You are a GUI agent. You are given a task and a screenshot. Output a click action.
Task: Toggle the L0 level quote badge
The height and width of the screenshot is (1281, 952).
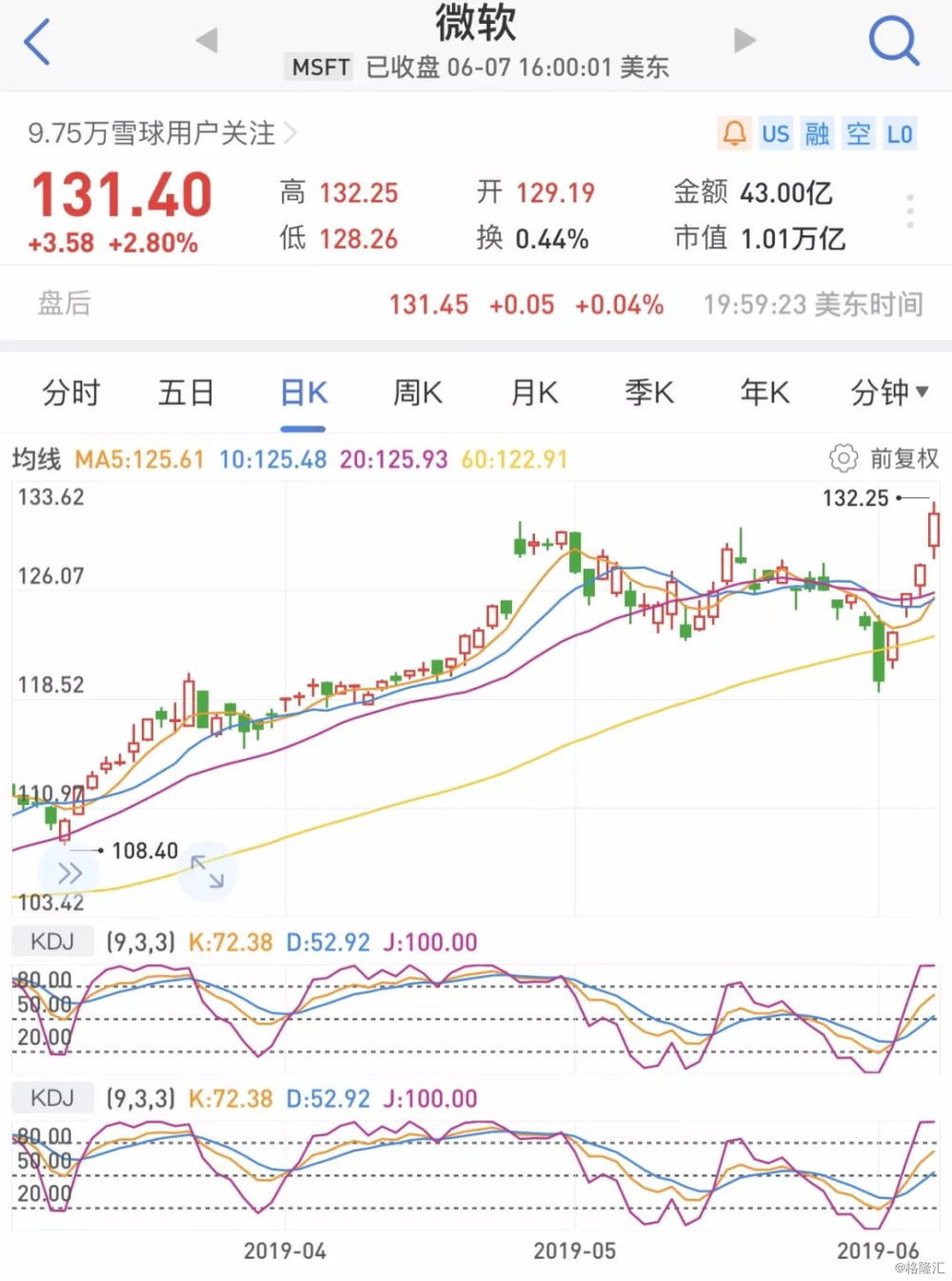click(899, 134)
